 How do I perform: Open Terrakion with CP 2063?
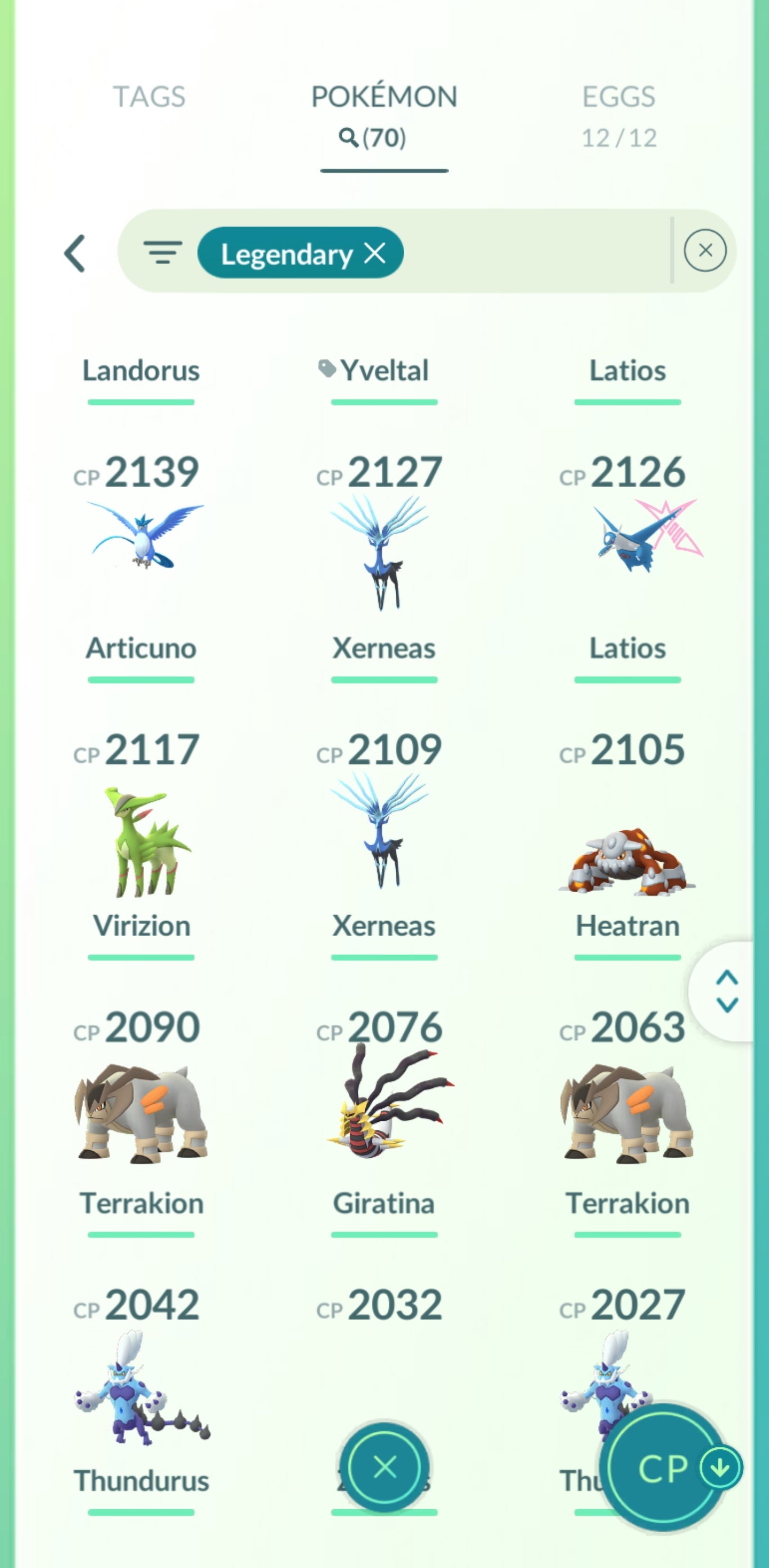coord(627,1114)
